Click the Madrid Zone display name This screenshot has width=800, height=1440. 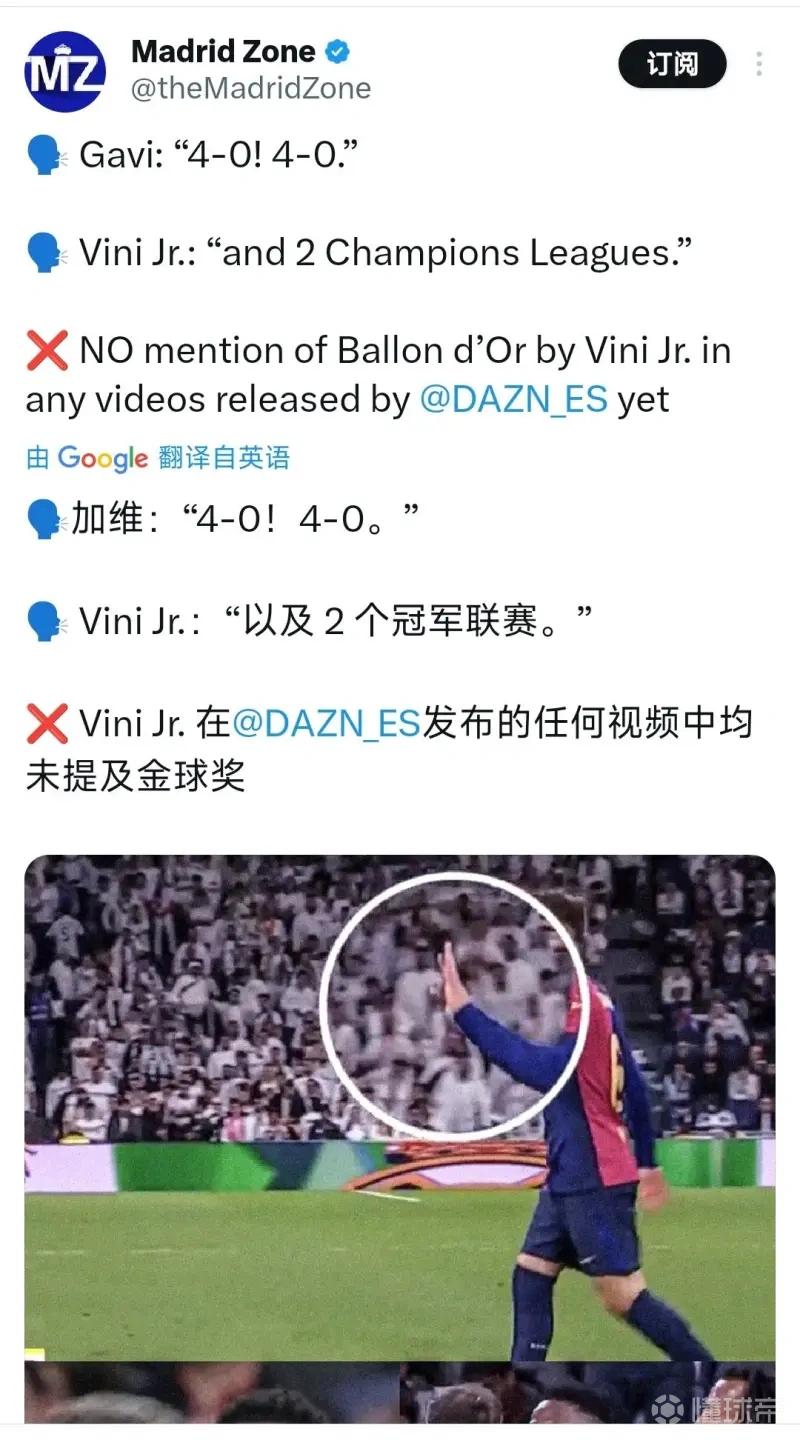point(222,51)
